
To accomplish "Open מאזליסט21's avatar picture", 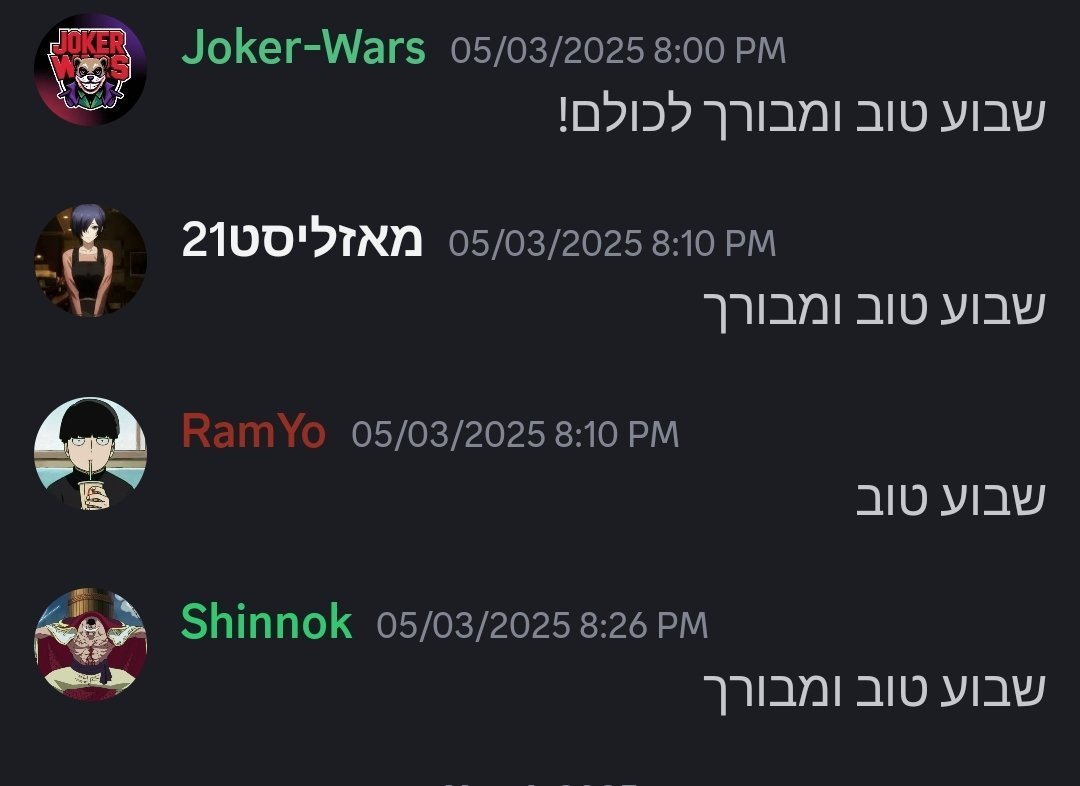I will click(90, 261).
